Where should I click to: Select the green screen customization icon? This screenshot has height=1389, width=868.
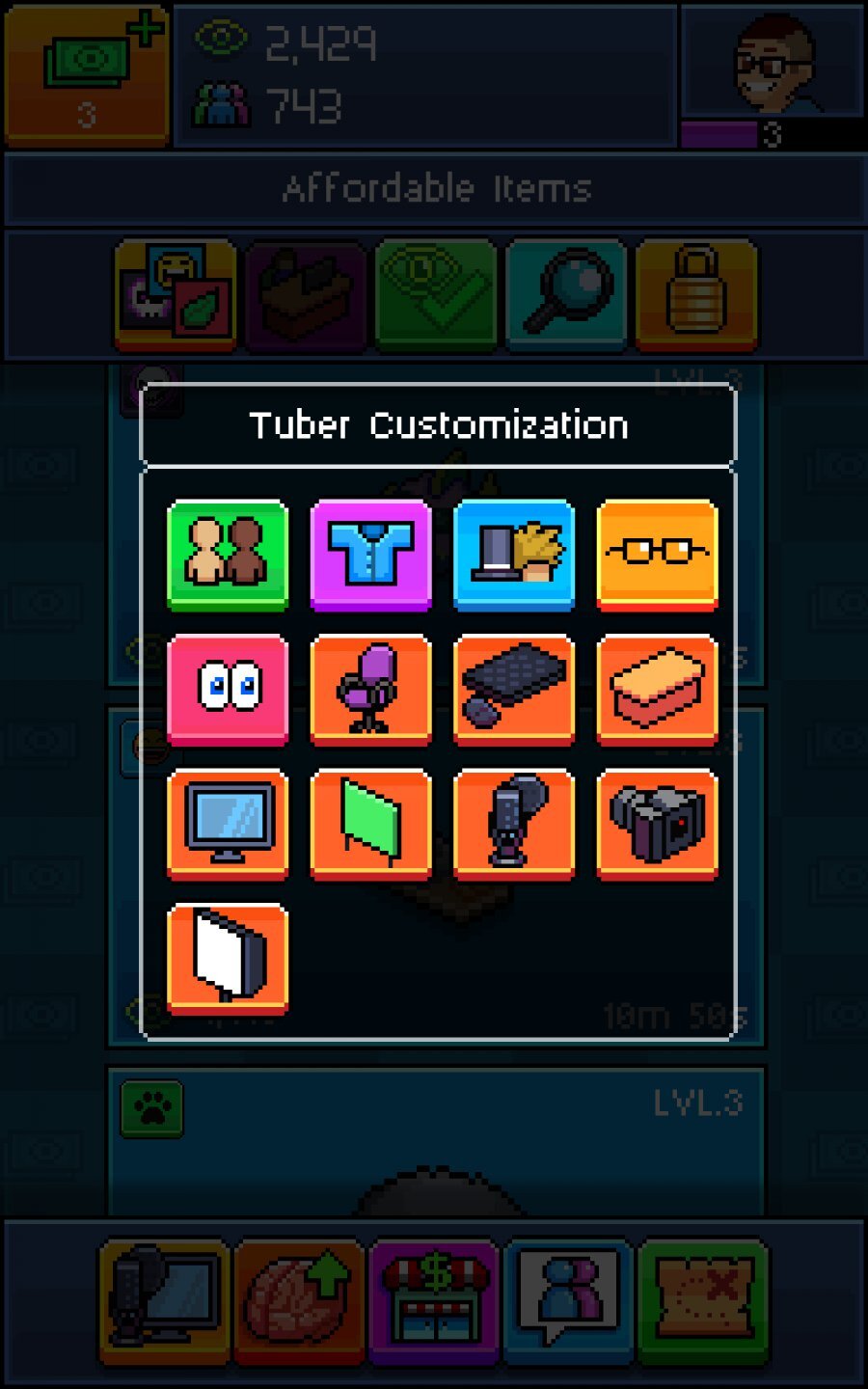pos(370,825)
